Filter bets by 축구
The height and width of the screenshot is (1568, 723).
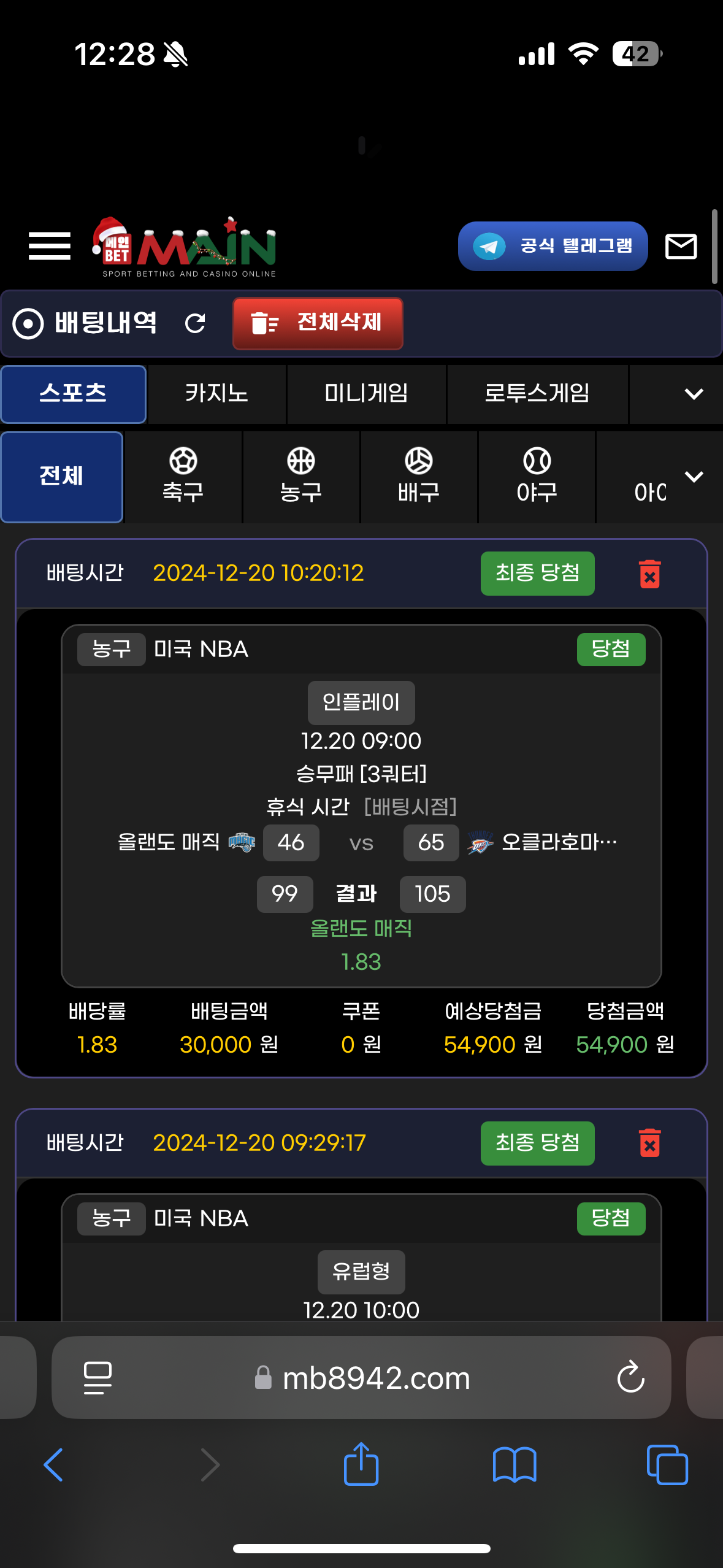(183, 477)
